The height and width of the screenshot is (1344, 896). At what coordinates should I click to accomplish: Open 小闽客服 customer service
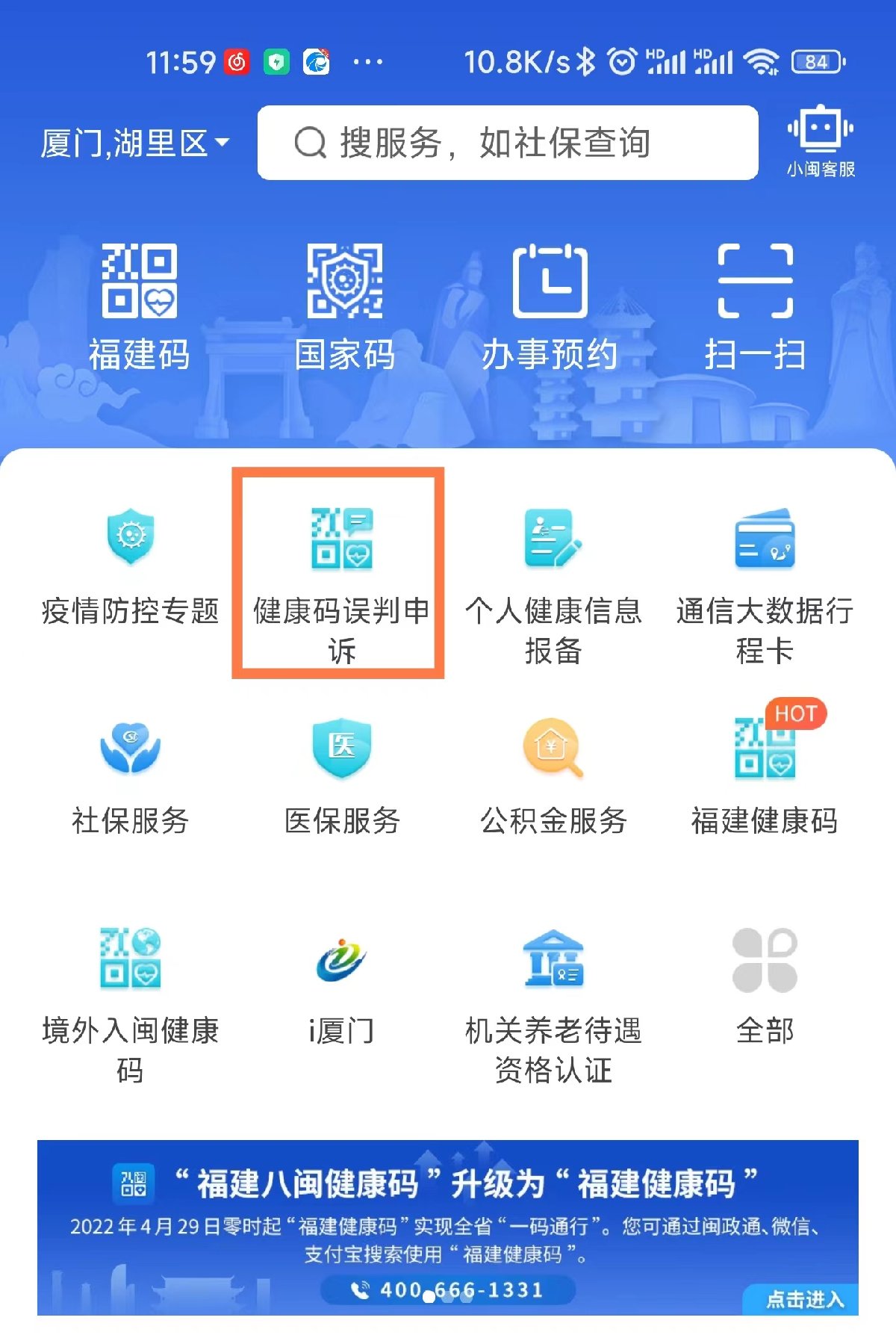click(x=821, y=142)
